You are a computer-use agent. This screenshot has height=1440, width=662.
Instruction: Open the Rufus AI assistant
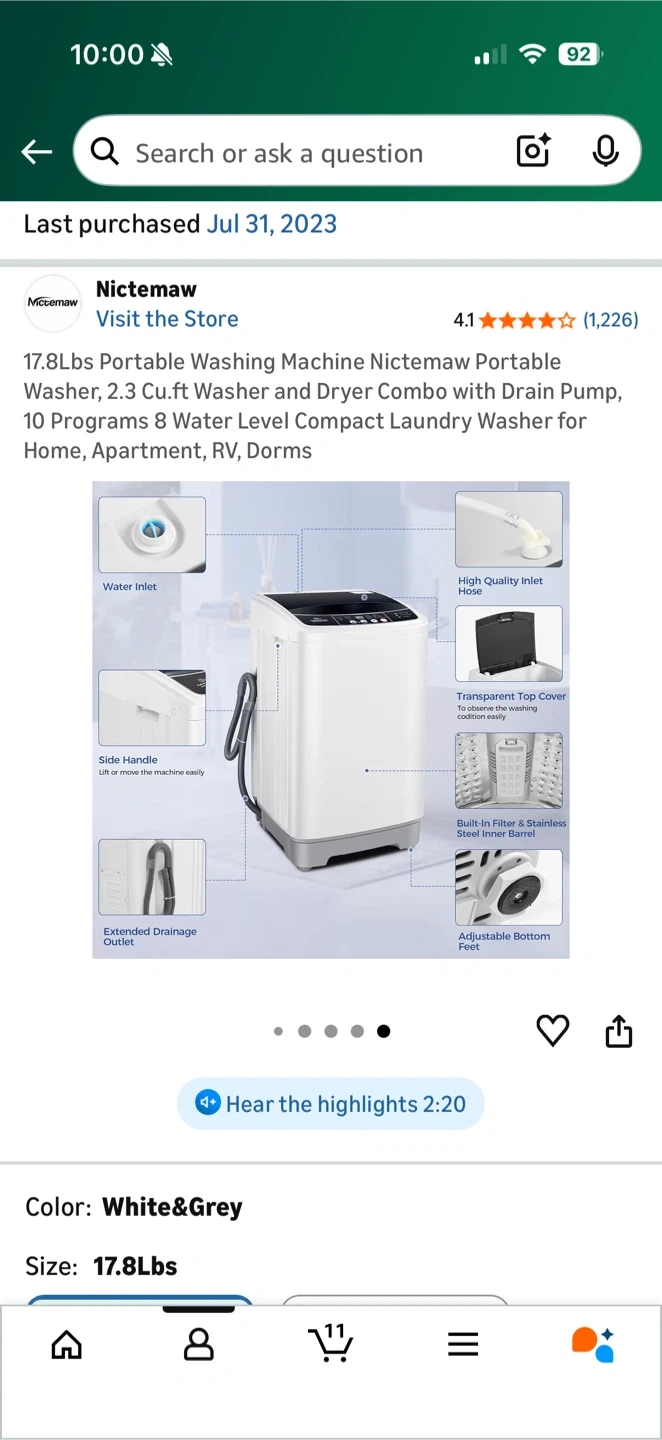[x=593, y=1345]
